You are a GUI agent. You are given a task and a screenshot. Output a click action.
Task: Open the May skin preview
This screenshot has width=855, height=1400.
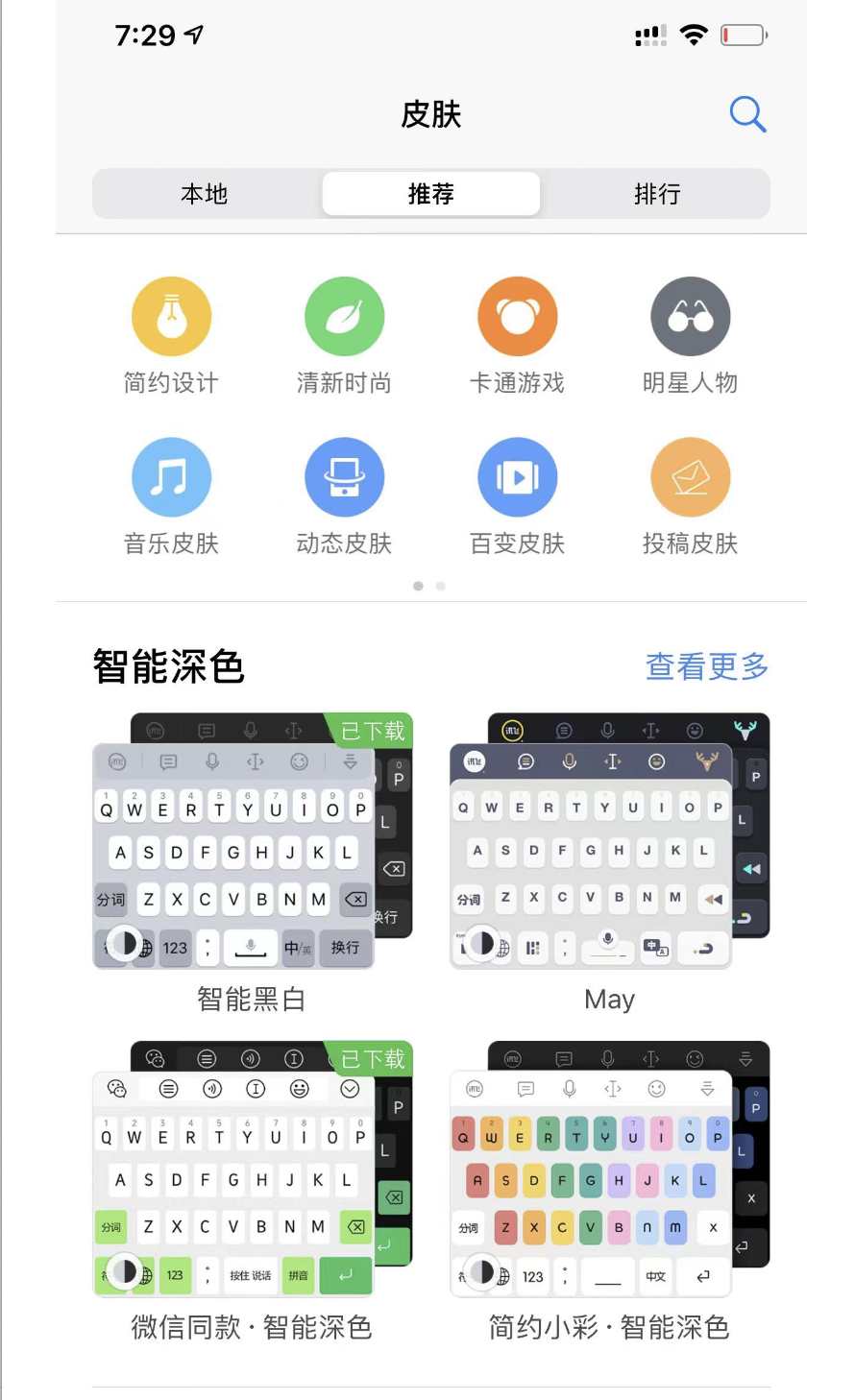[609, 842]
